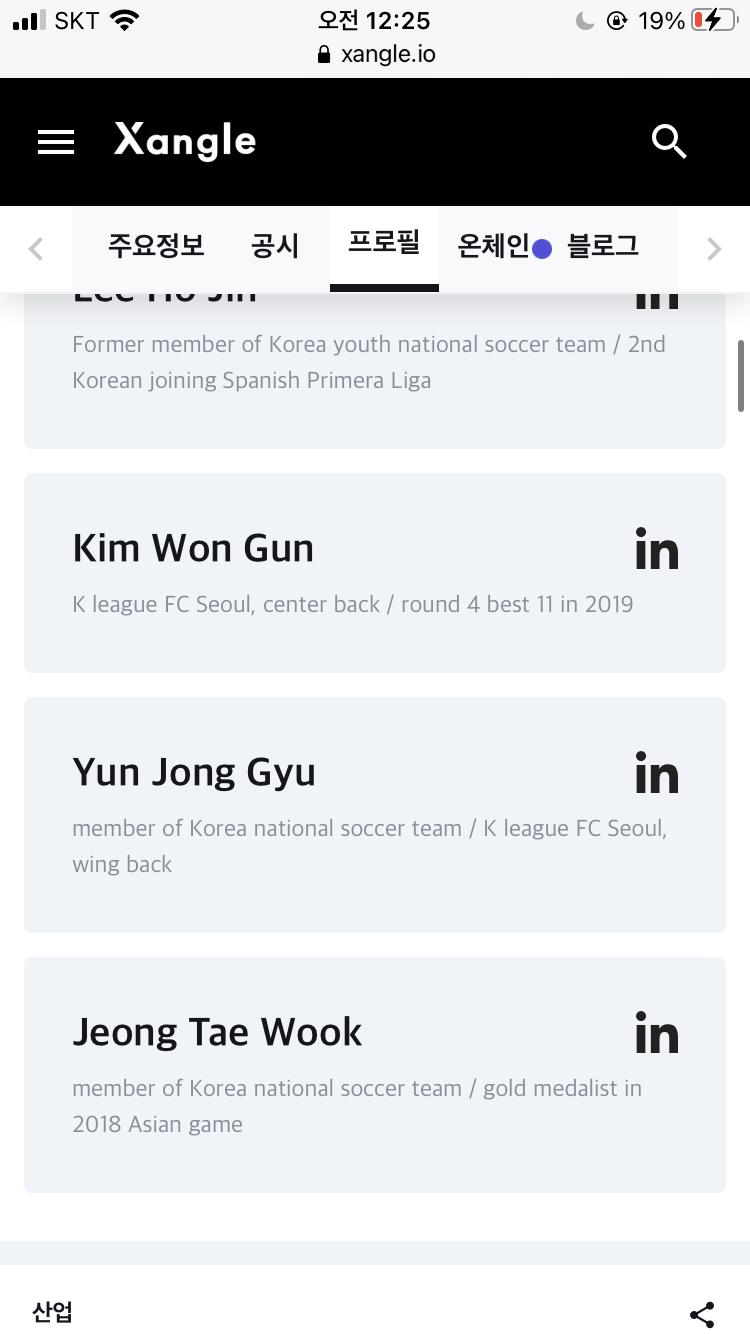
Task: Switch to the 공시 tab
Action: [x=275, y=246]
